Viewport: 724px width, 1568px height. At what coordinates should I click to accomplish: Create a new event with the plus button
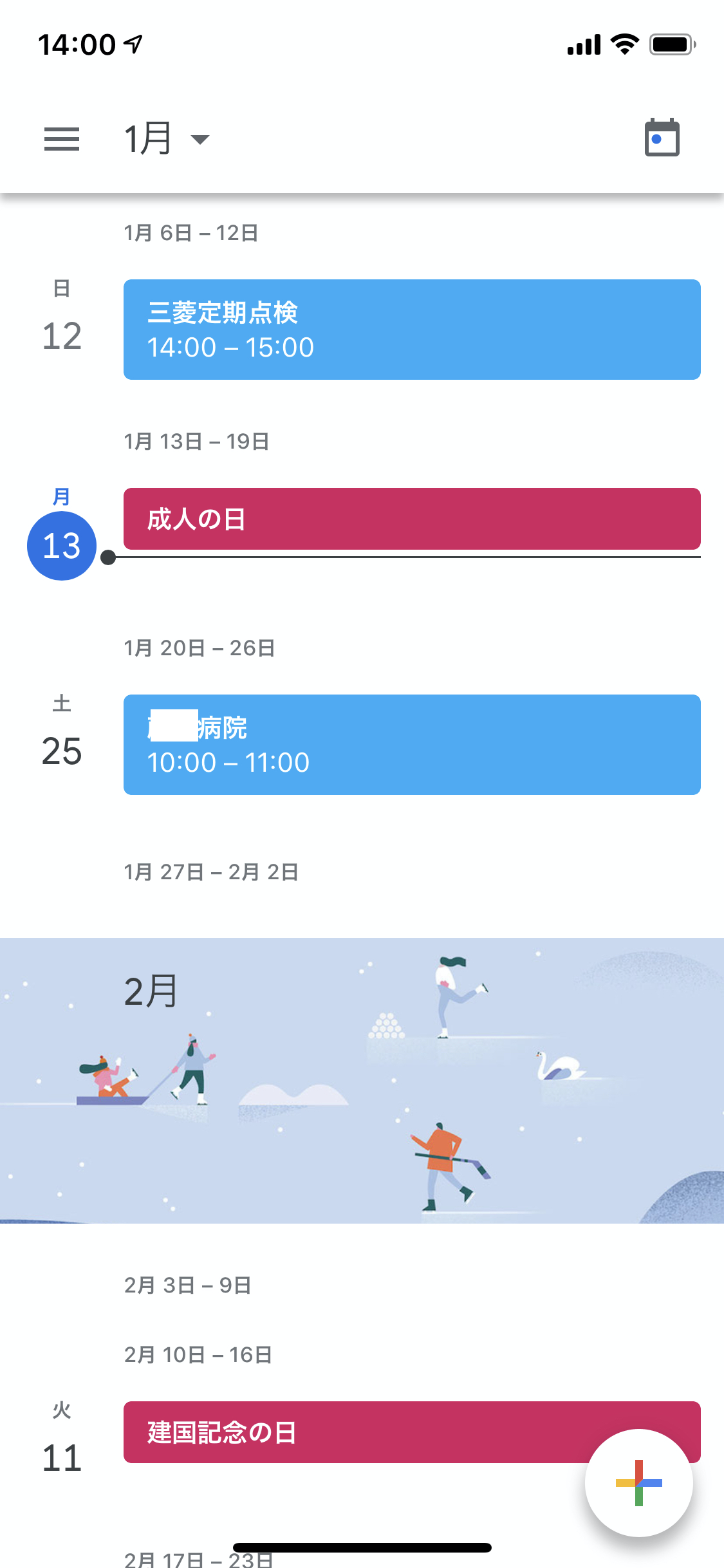(x=638, y=1482)
